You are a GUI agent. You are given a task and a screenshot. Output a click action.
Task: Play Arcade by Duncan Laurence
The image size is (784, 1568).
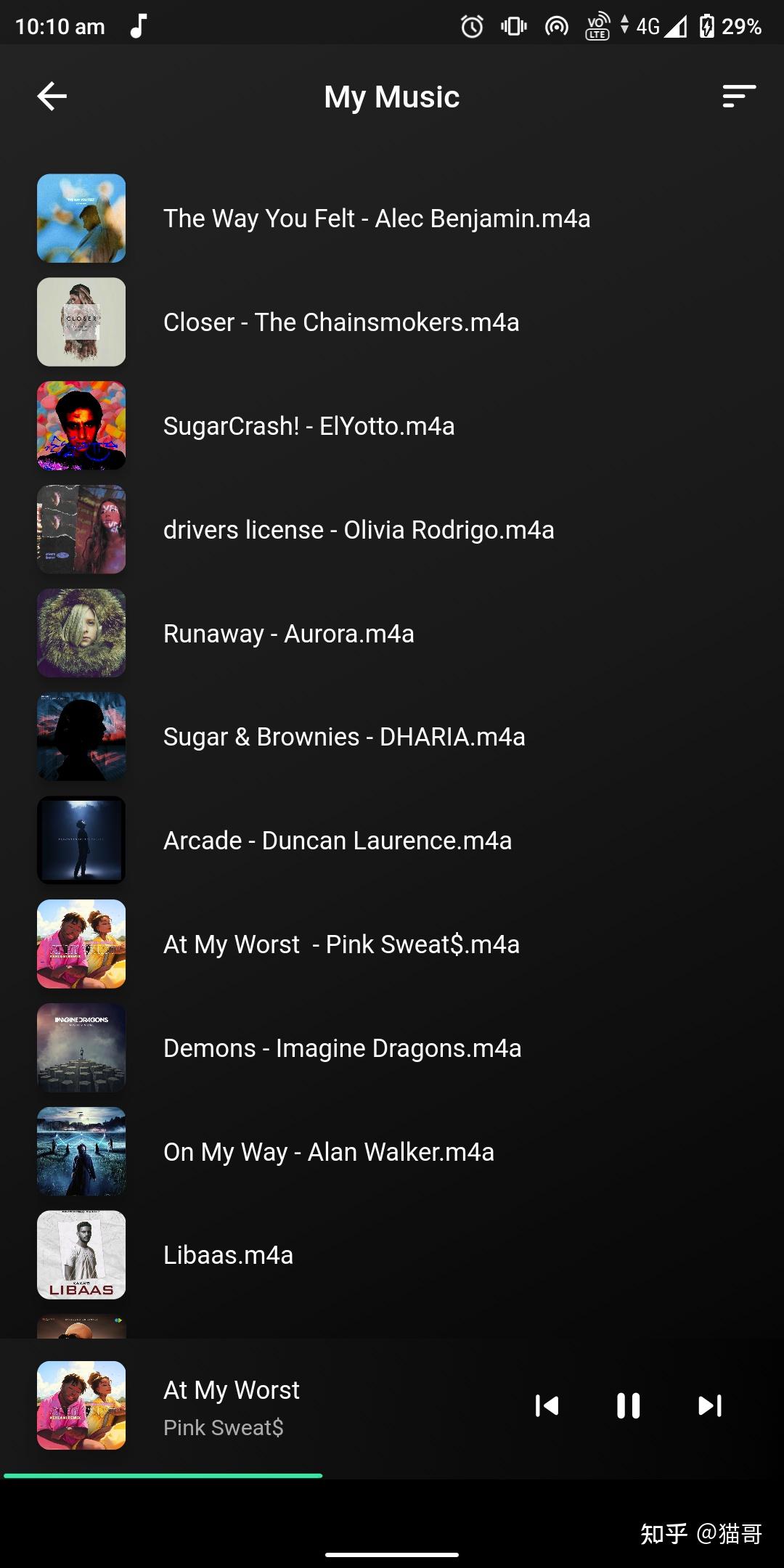click(x=338, y=841)
